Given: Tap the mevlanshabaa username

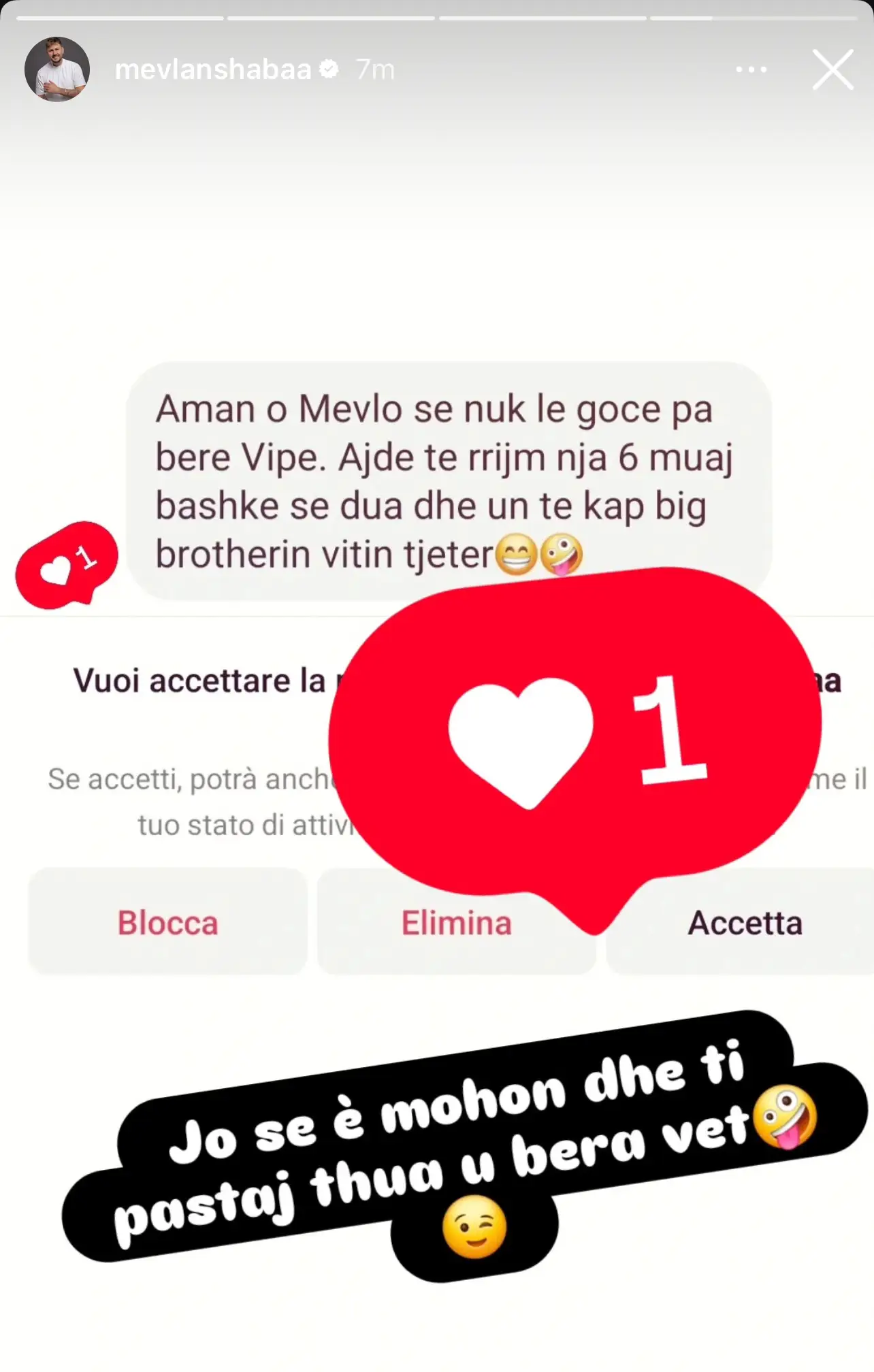Looking at the screenshot, I should pyautogui.click(x=212, y=69).
